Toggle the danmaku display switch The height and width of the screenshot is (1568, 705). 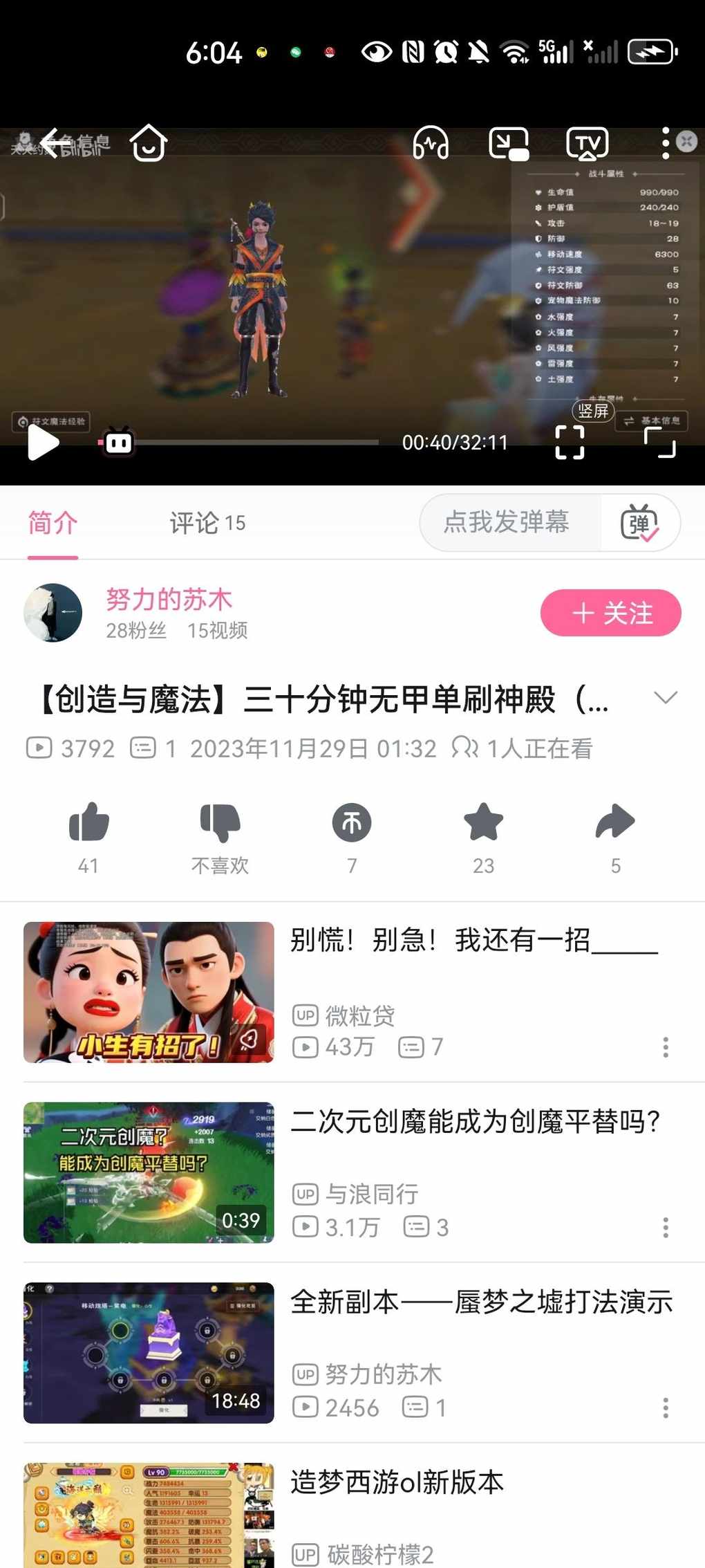tap(640, 523)
